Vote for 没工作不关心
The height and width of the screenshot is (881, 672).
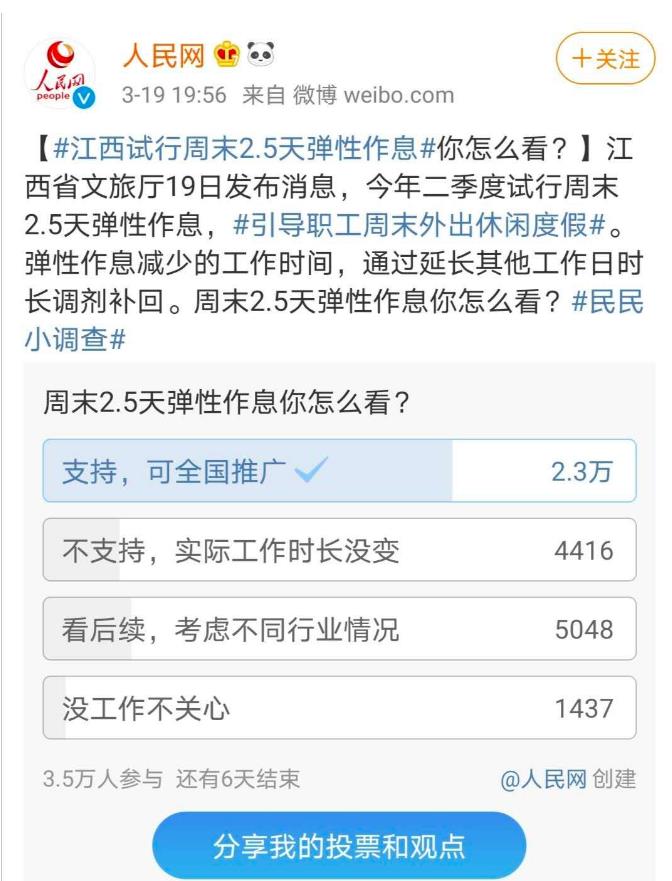(339, 708)
